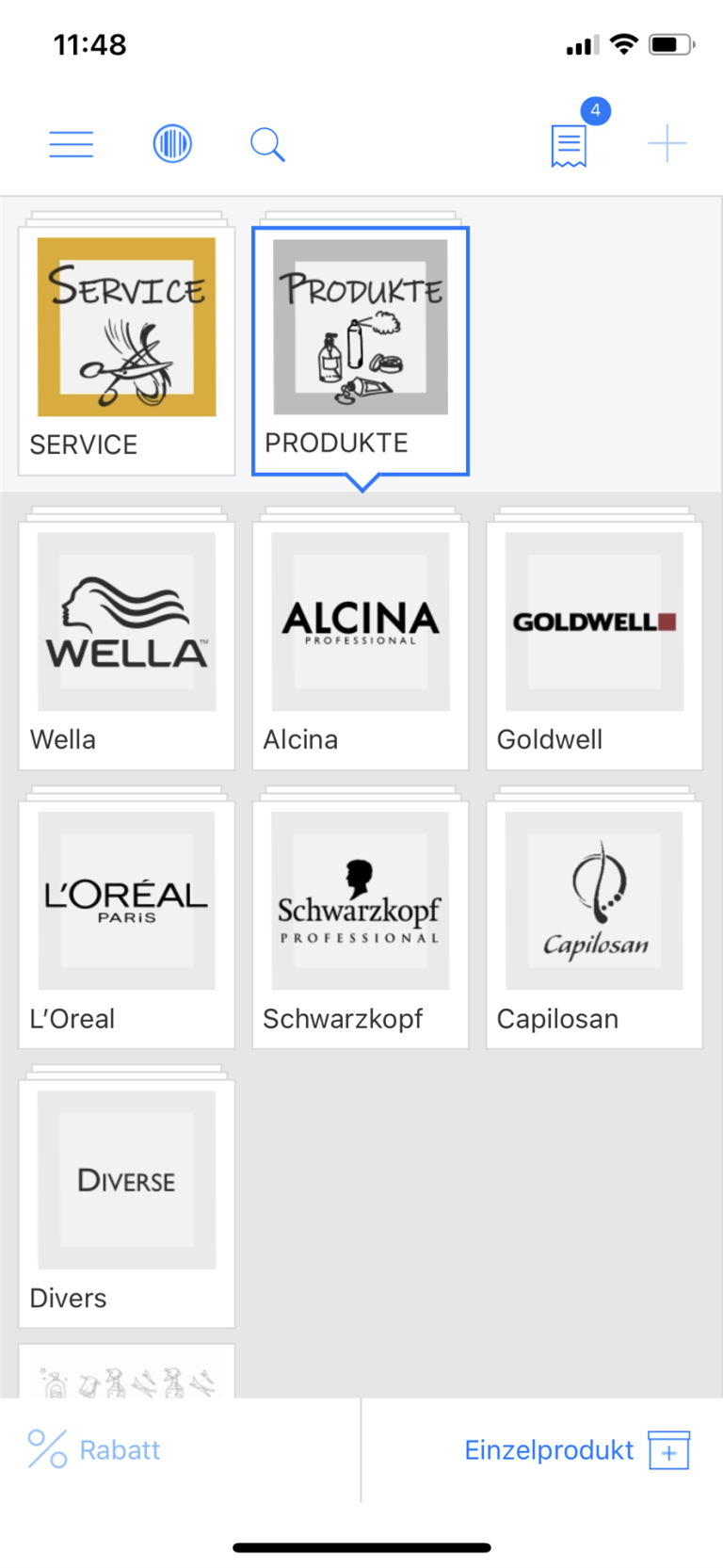The height and width of the screenshot is (1568, 723).
Task: Open the Wella product folder
Action: click(127, 645)
